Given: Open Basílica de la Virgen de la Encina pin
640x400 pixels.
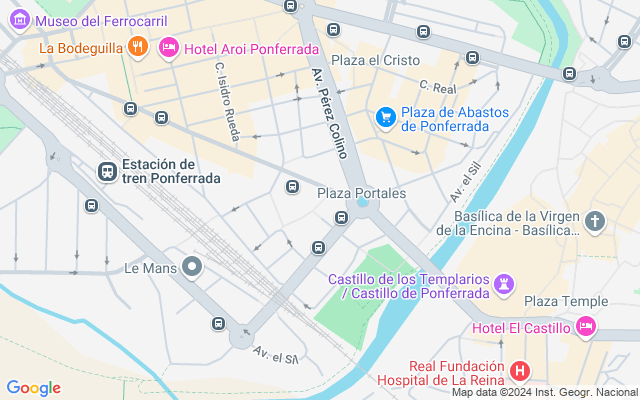Looking at the screenshot, I should click(595, 221).
